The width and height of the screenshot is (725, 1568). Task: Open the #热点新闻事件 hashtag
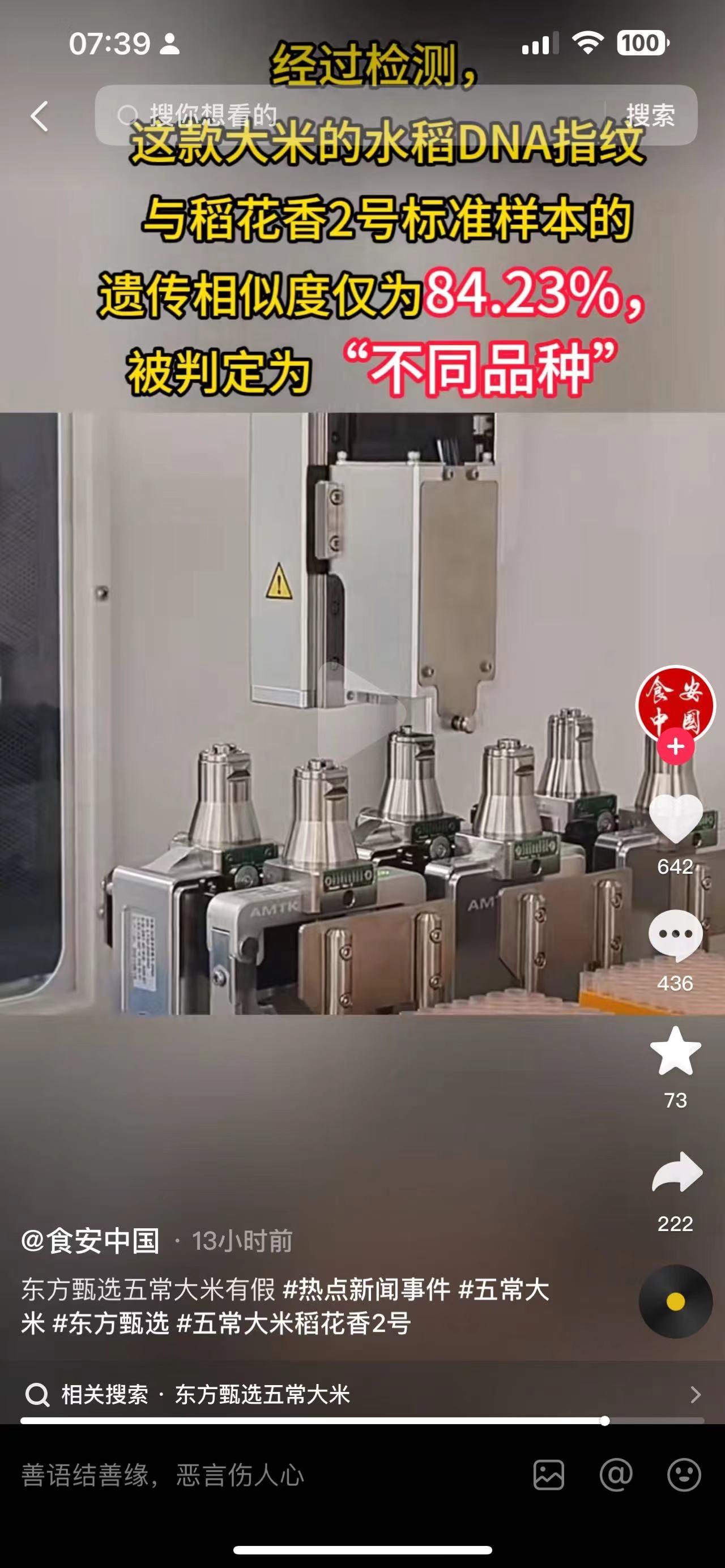pos(366,1289)
